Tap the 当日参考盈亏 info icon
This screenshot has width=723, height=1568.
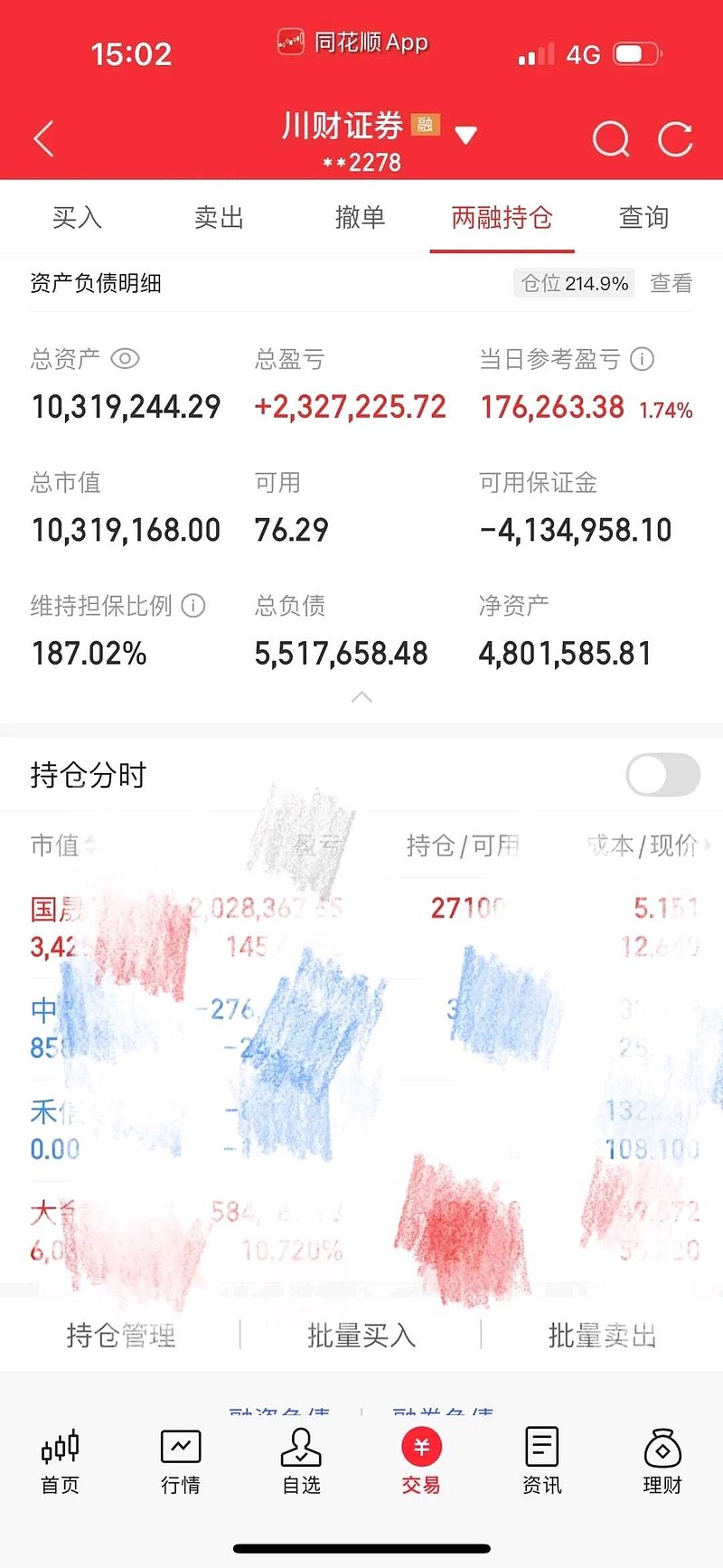pyautogui.click(x=642, y=359)
